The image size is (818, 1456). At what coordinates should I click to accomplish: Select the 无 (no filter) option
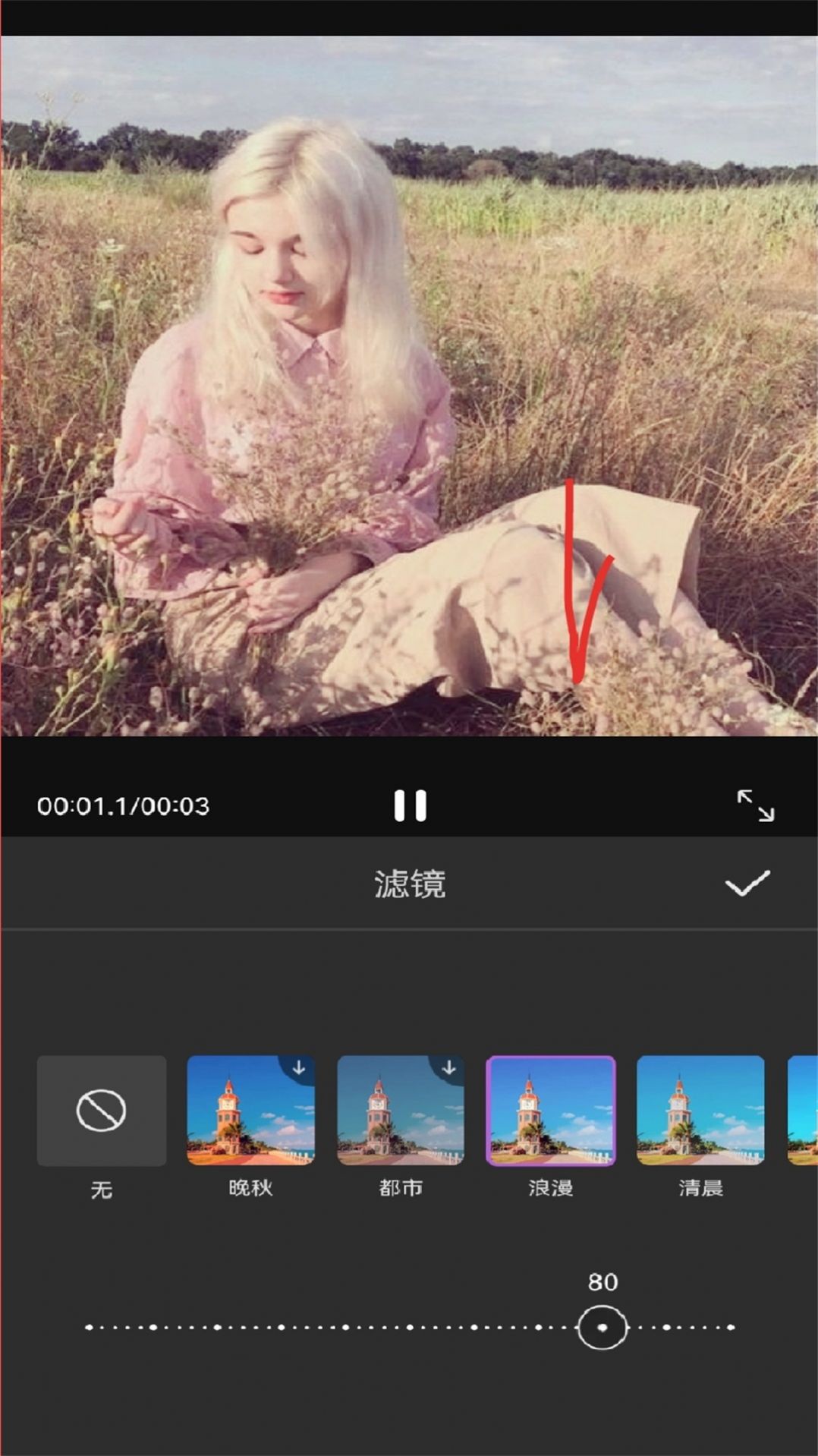(102, 1110)
